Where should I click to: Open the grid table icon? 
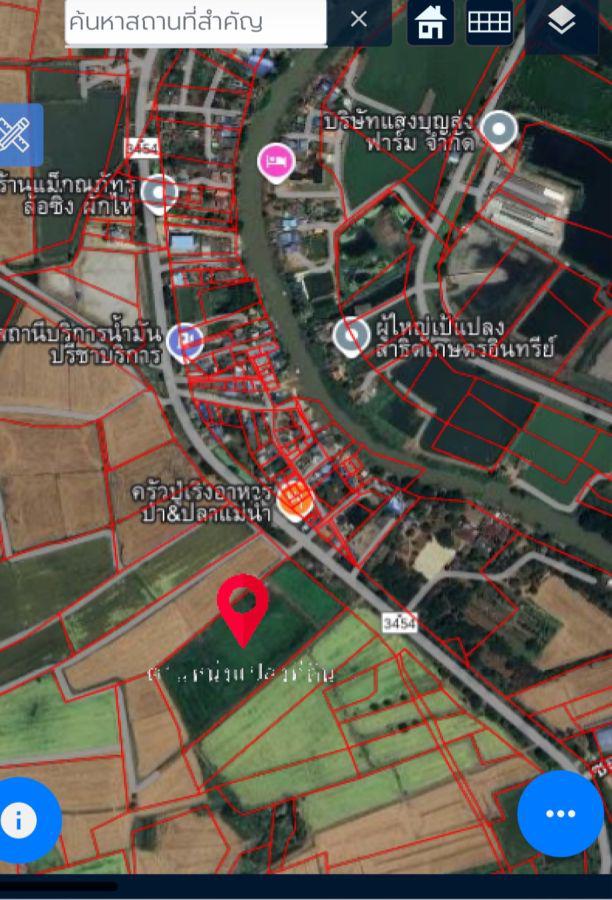point(489,21)
